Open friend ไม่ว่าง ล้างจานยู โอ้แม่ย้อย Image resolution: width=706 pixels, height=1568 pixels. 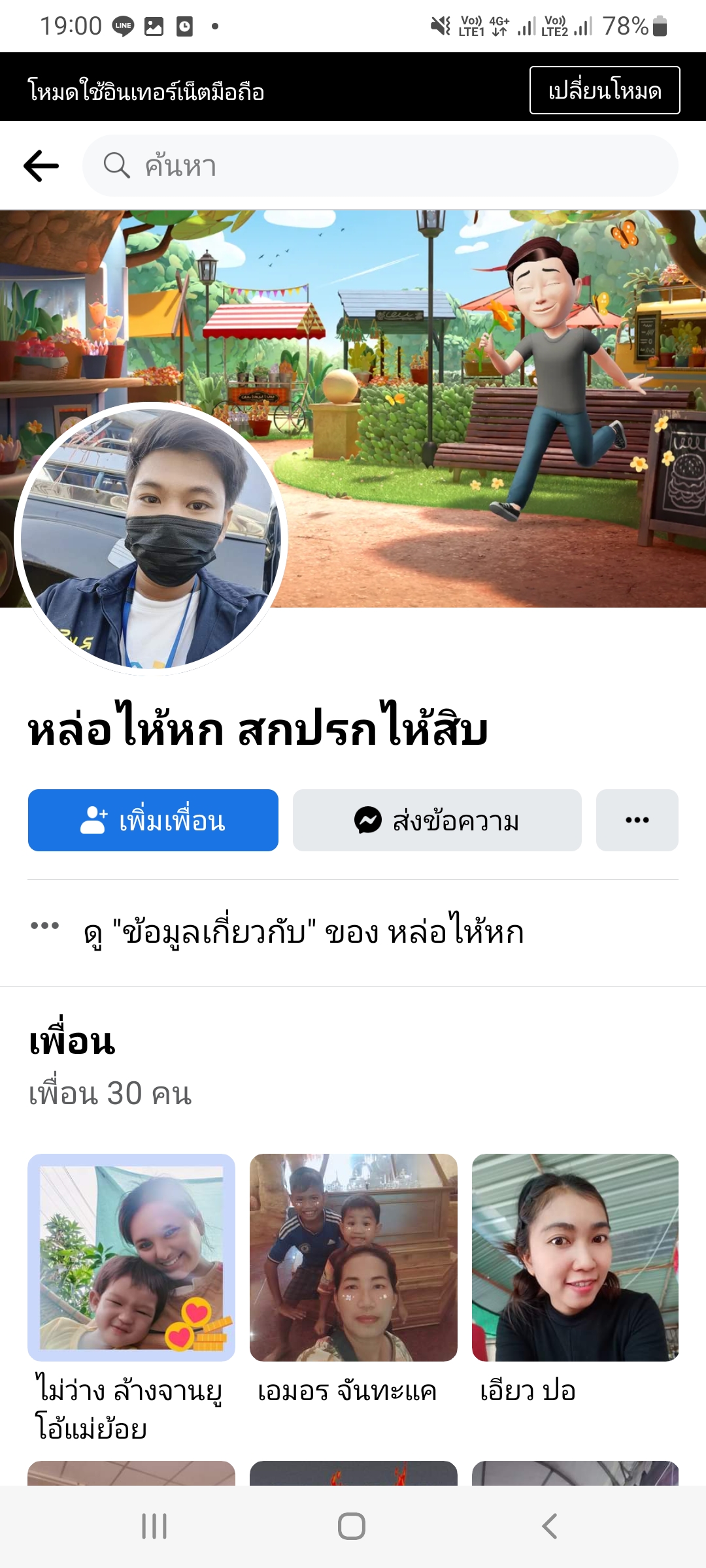[x=131, y=1258]
